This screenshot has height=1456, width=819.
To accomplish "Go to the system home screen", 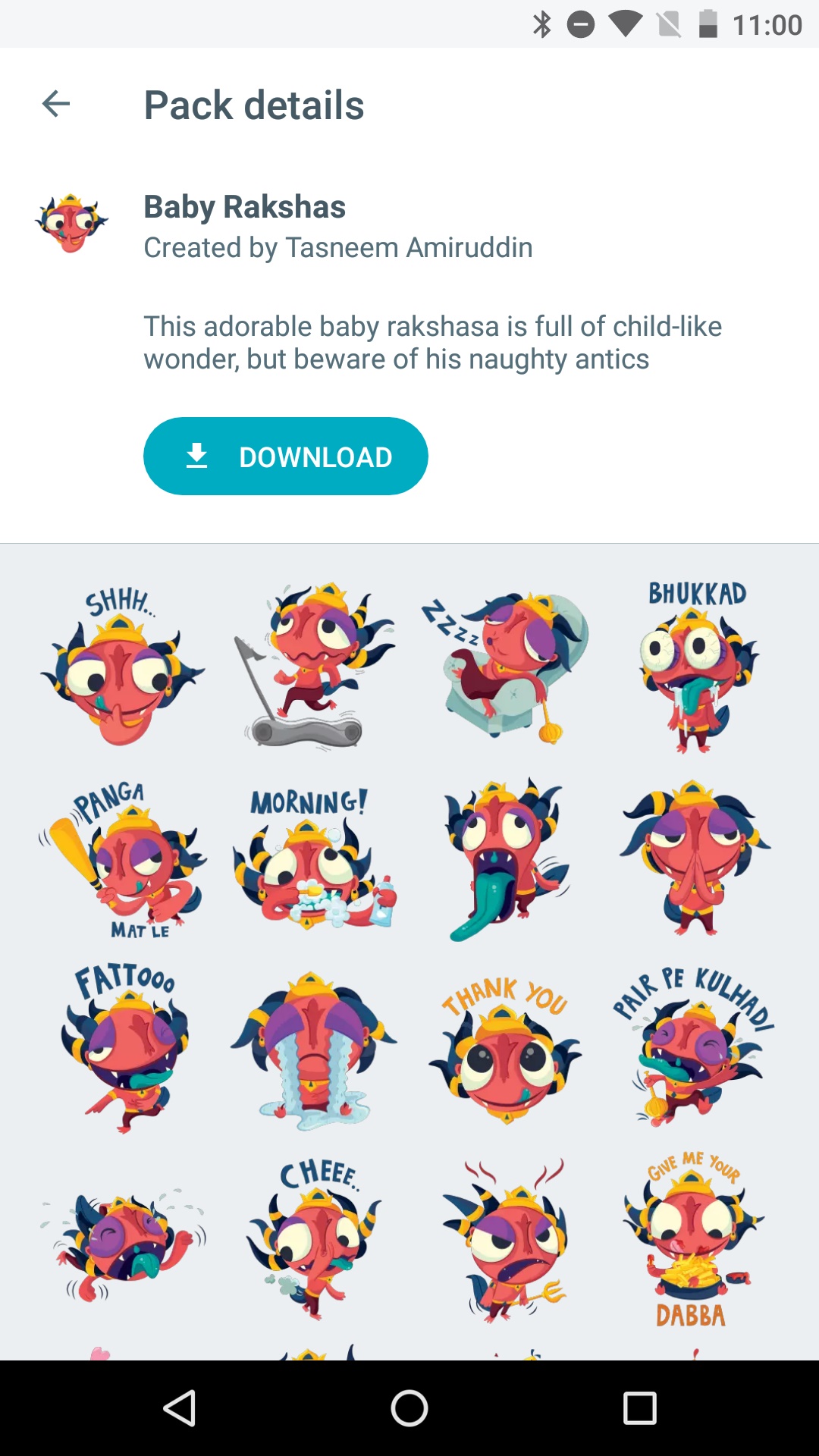I will (x=409, y=1408).
